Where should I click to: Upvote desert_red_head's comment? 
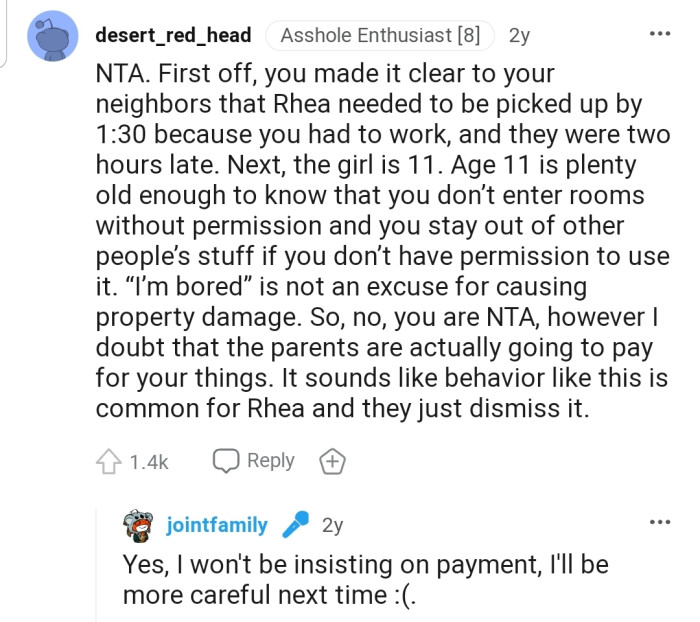(x=108, y=462)
